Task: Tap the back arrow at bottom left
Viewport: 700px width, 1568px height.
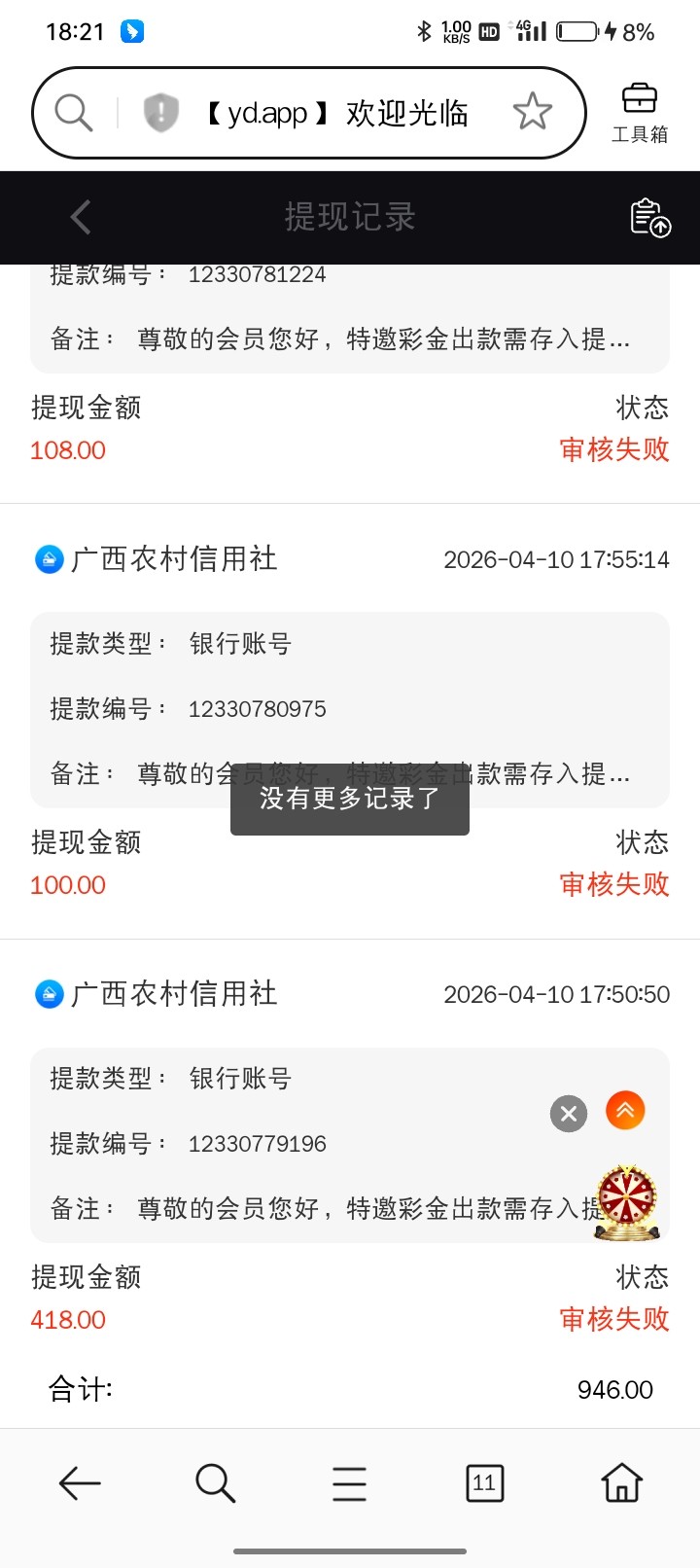Action: tap(79, 1483)
